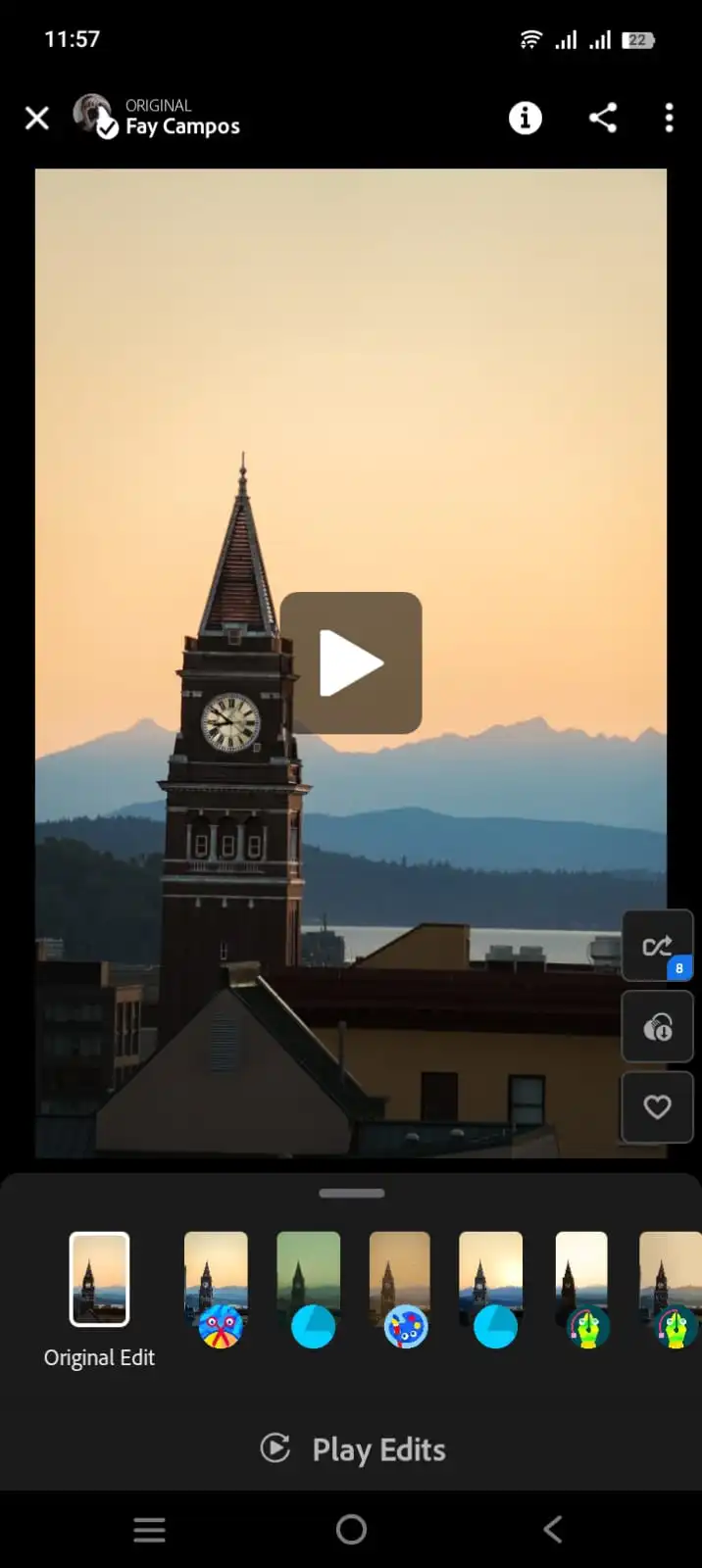The width and height of the screenshot is (702, 1568).
Task: Save edit as preset
Action: point(658,1027)
